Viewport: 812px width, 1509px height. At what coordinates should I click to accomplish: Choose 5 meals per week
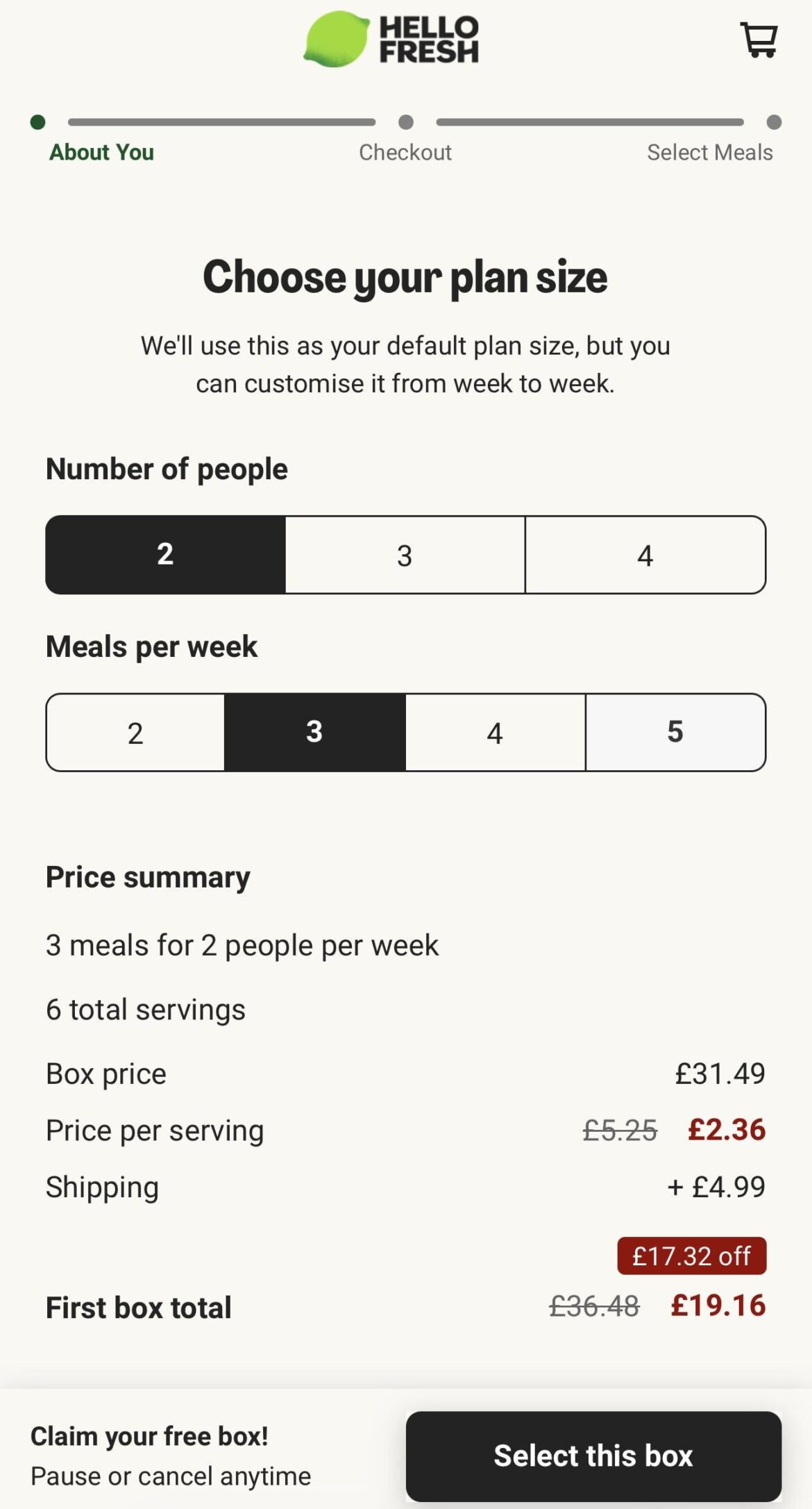click(x=675, y=732)
